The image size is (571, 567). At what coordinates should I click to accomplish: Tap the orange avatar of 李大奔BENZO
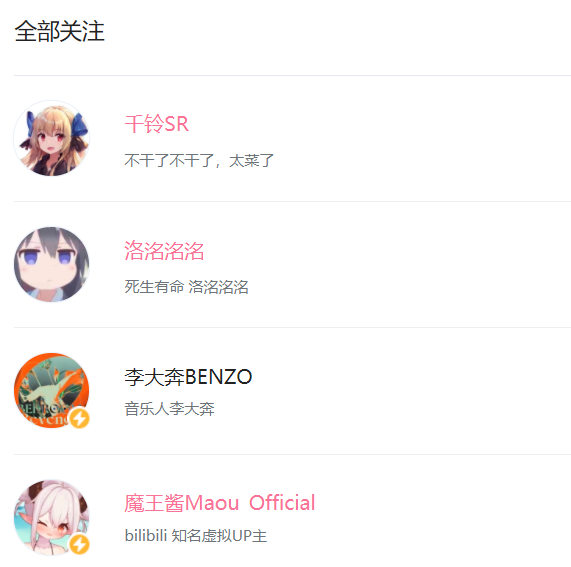pos(51,390)
